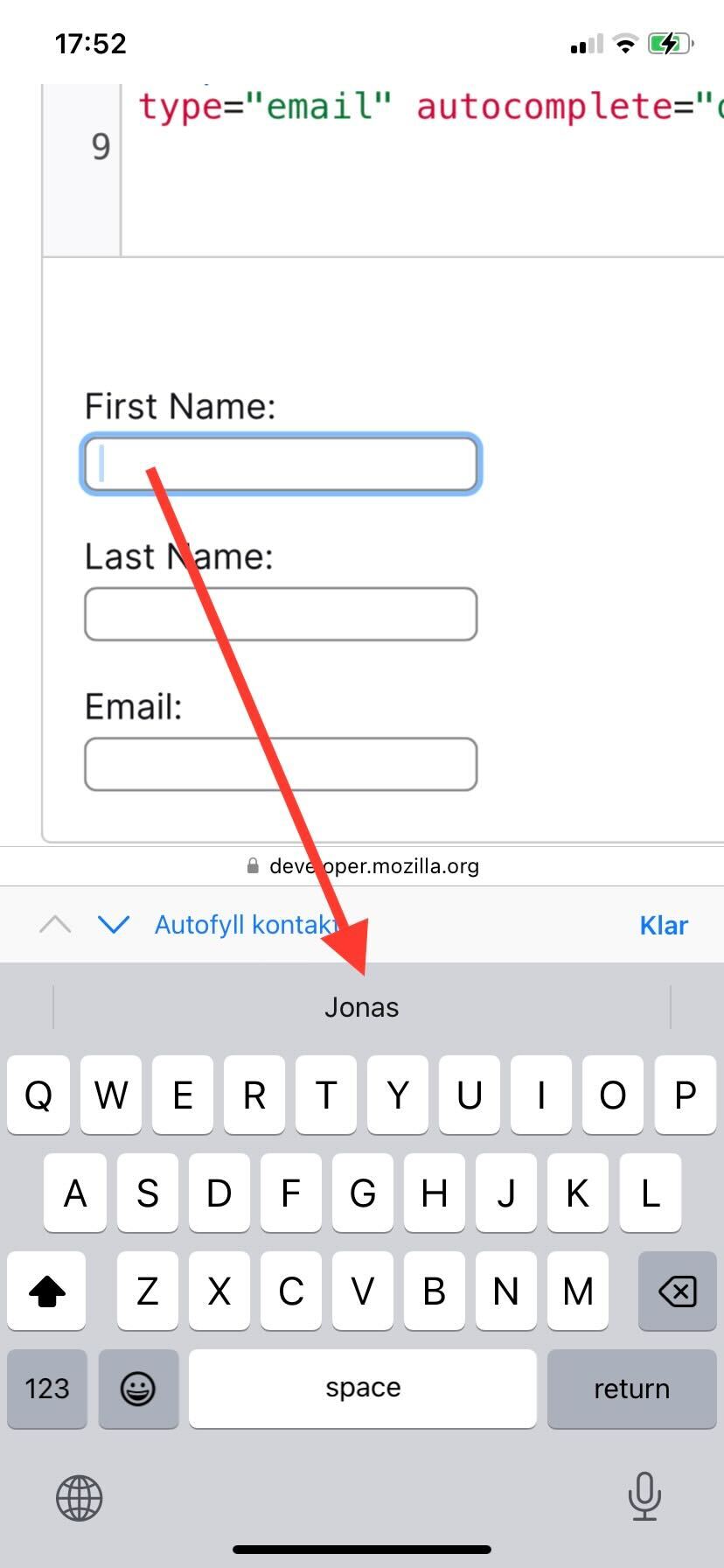
Task: Tap the Last Name input field
Action: point(280,614)
